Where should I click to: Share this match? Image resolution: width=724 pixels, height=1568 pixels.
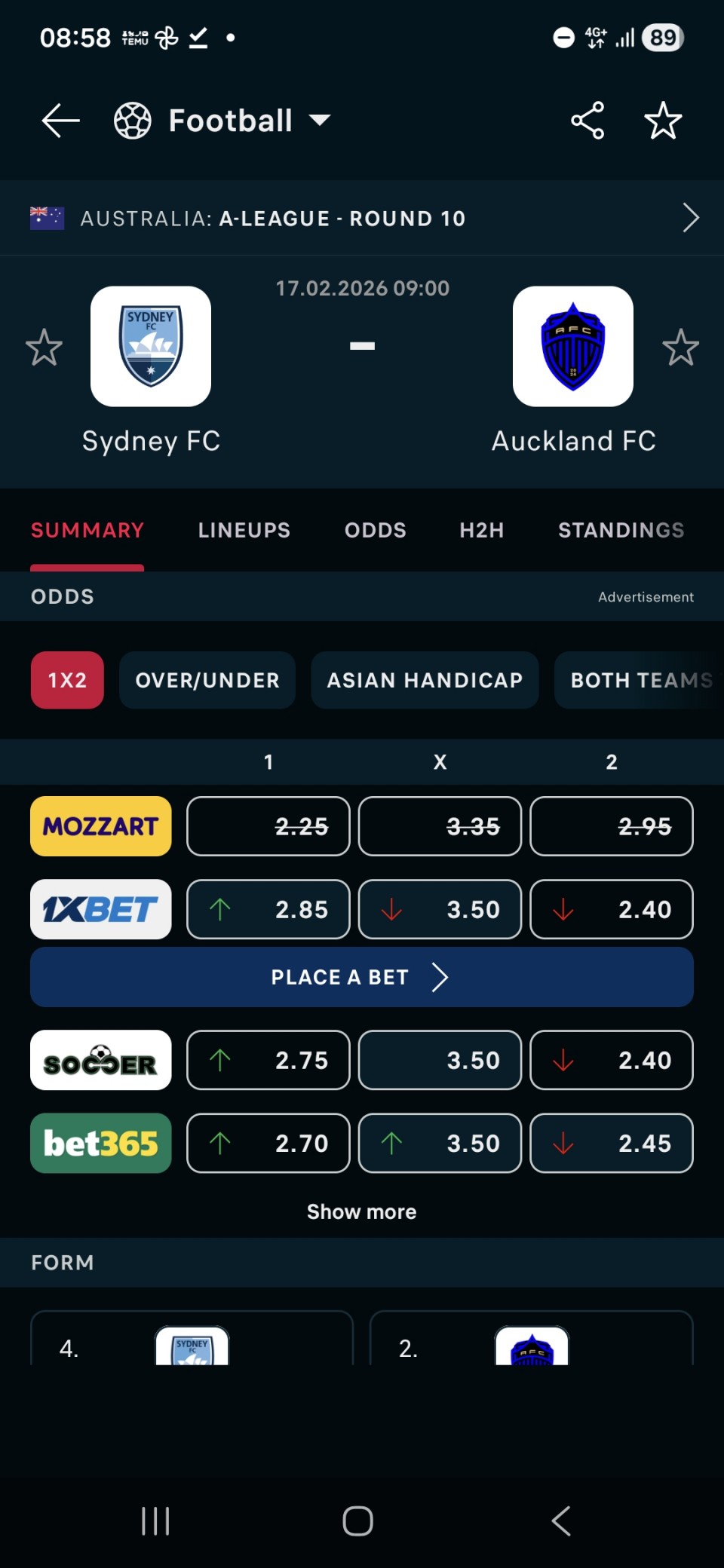pyautogui.click(x=587, y=121)
